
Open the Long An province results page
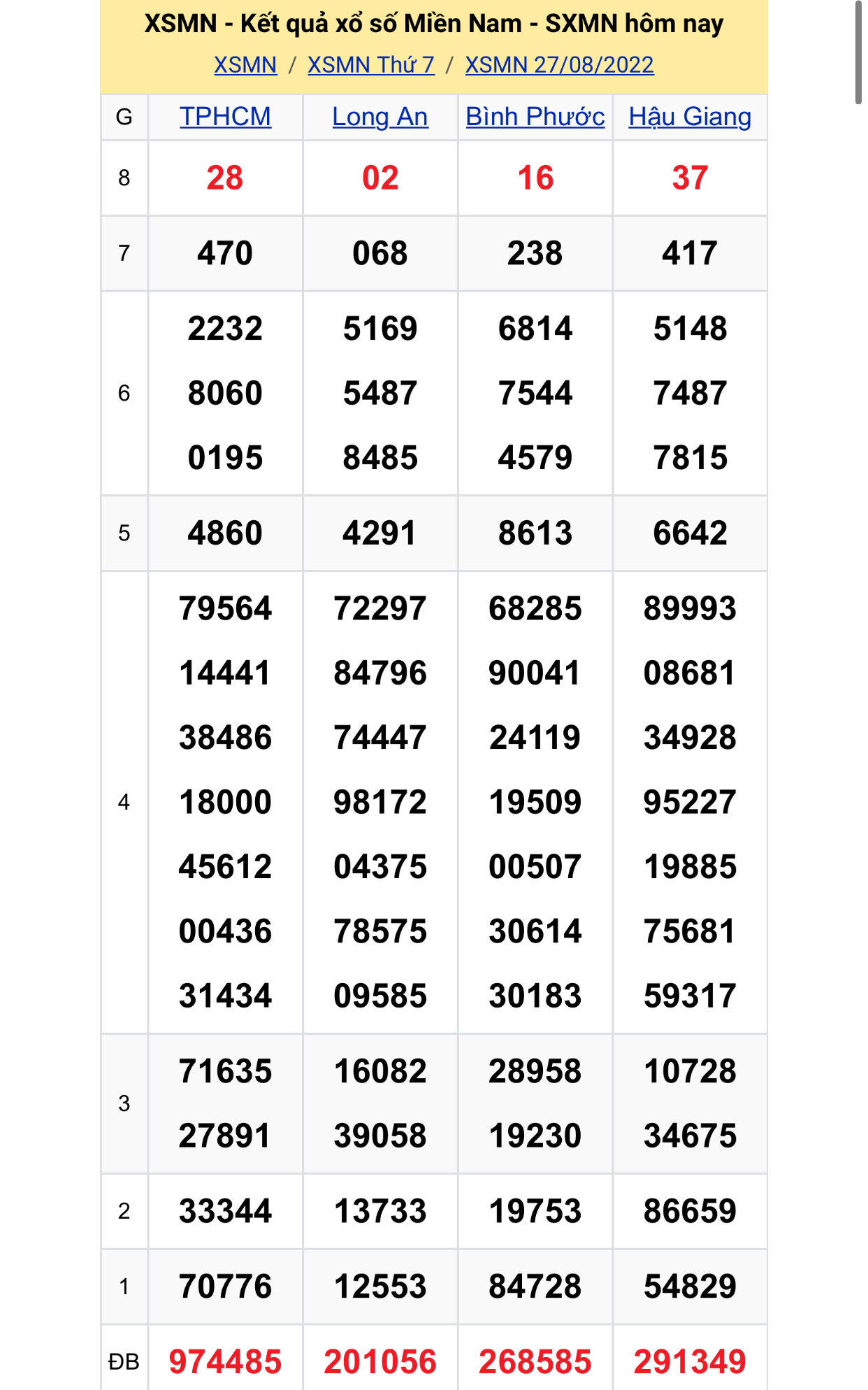[379, 117]
